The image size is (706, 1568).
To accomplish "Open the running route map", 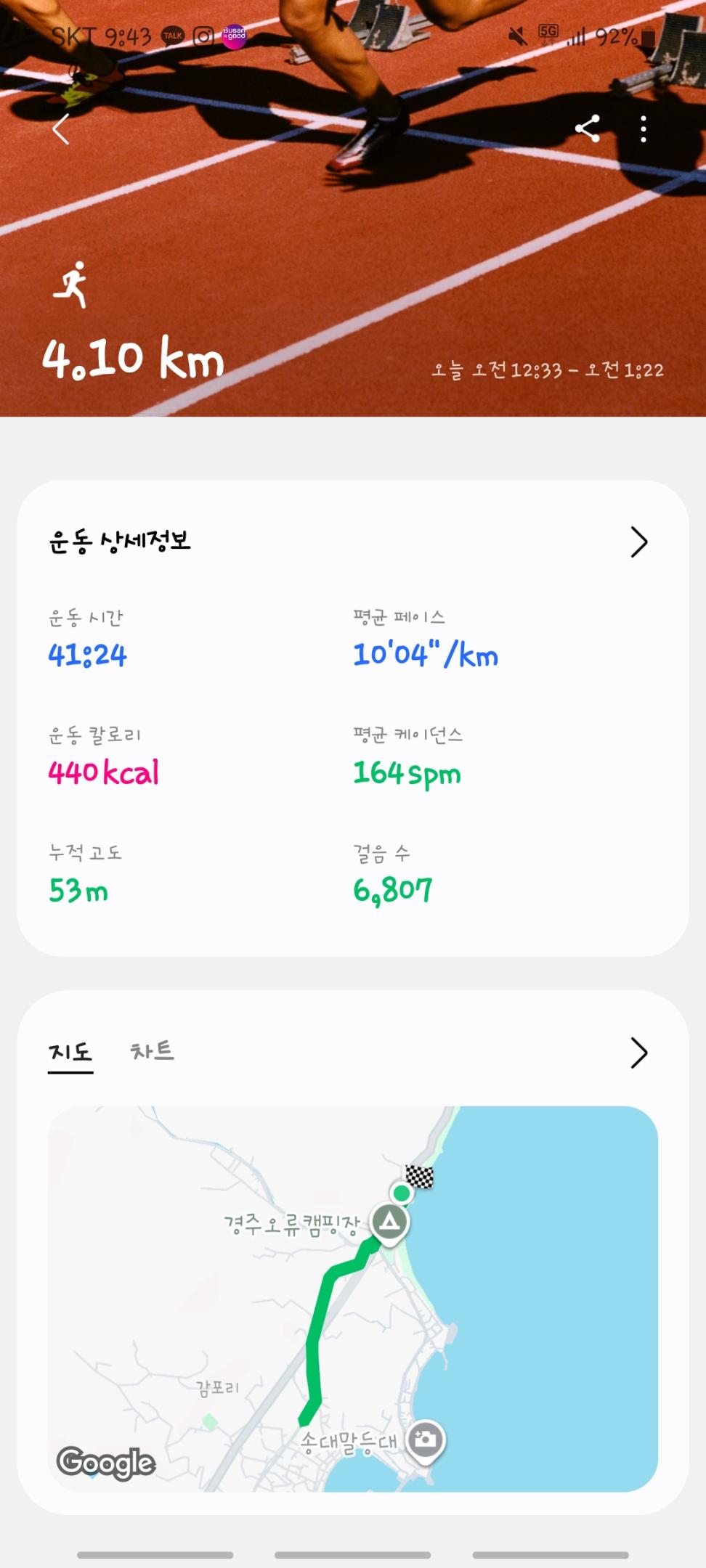I will (352, 1299).
